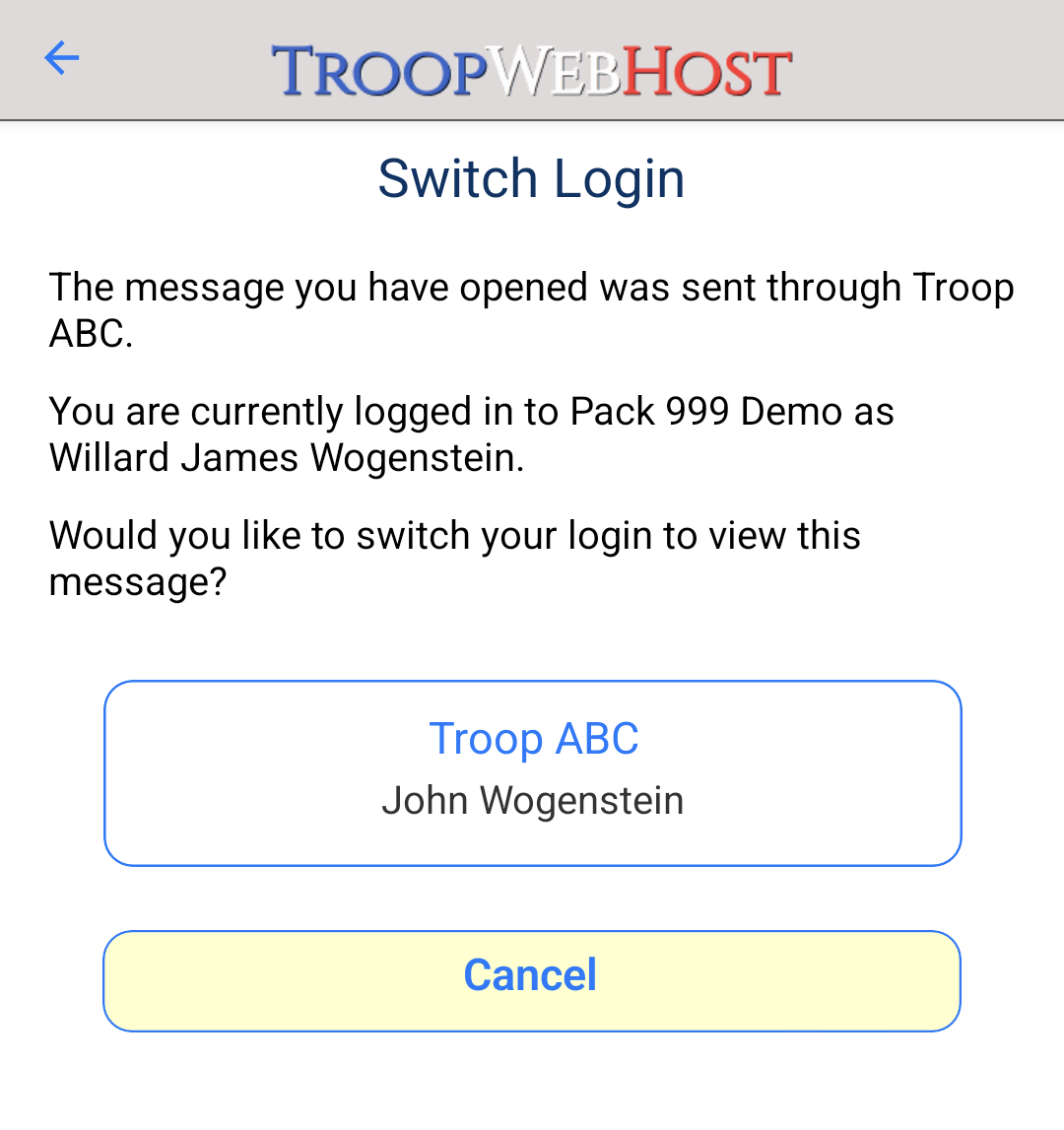
Task: Tap the John Wogenstein name label
Action: [x=532, y=800]
